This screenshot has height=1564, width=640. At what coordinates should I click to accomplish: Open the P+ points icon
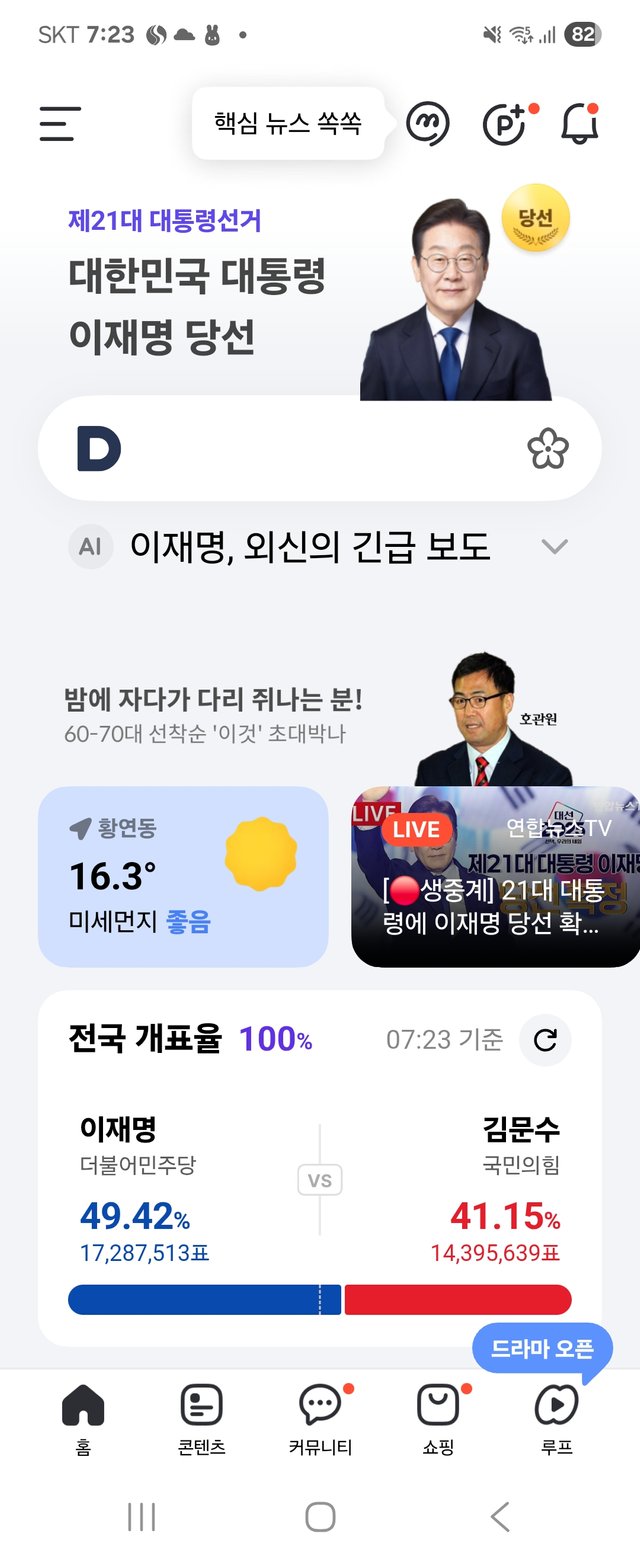(x=505, y=124)
